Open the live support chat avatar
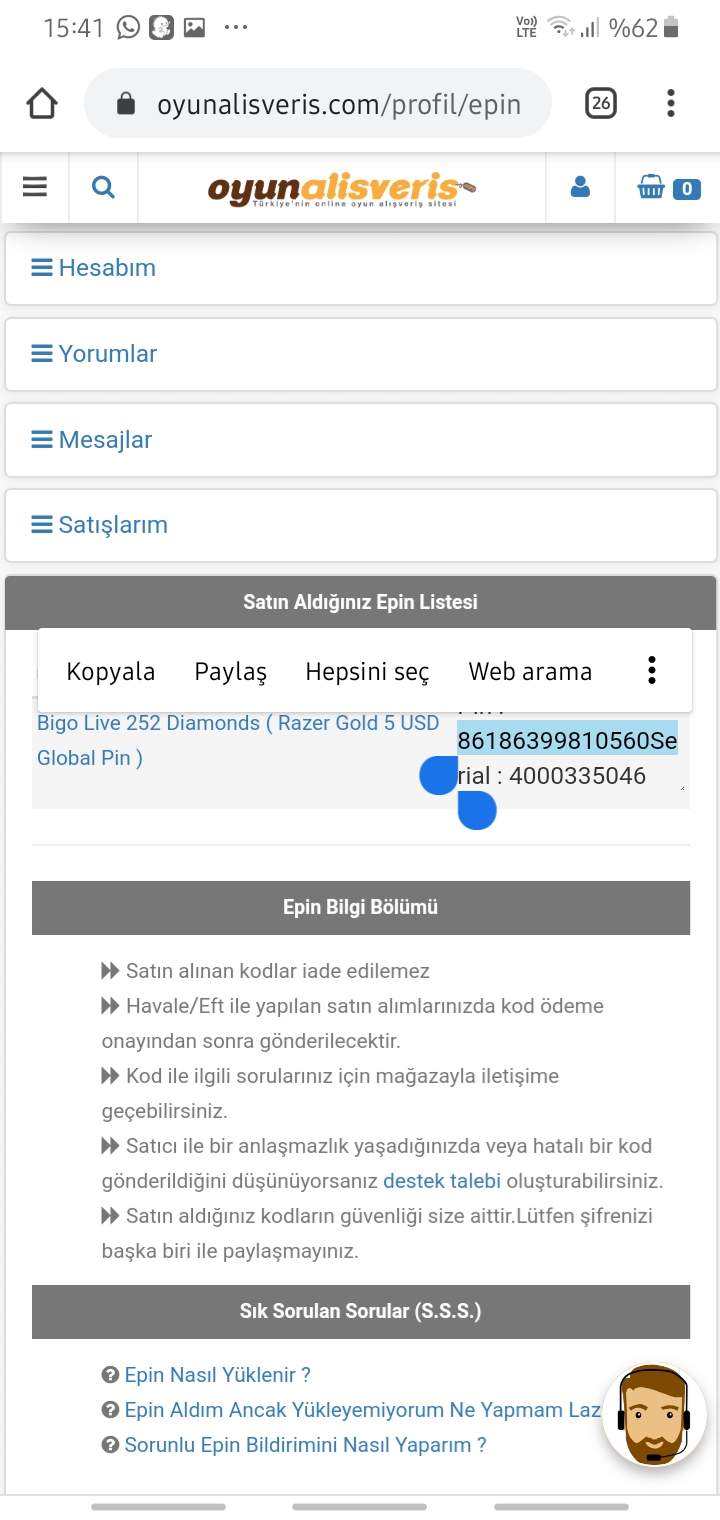 coord(654,1416)
